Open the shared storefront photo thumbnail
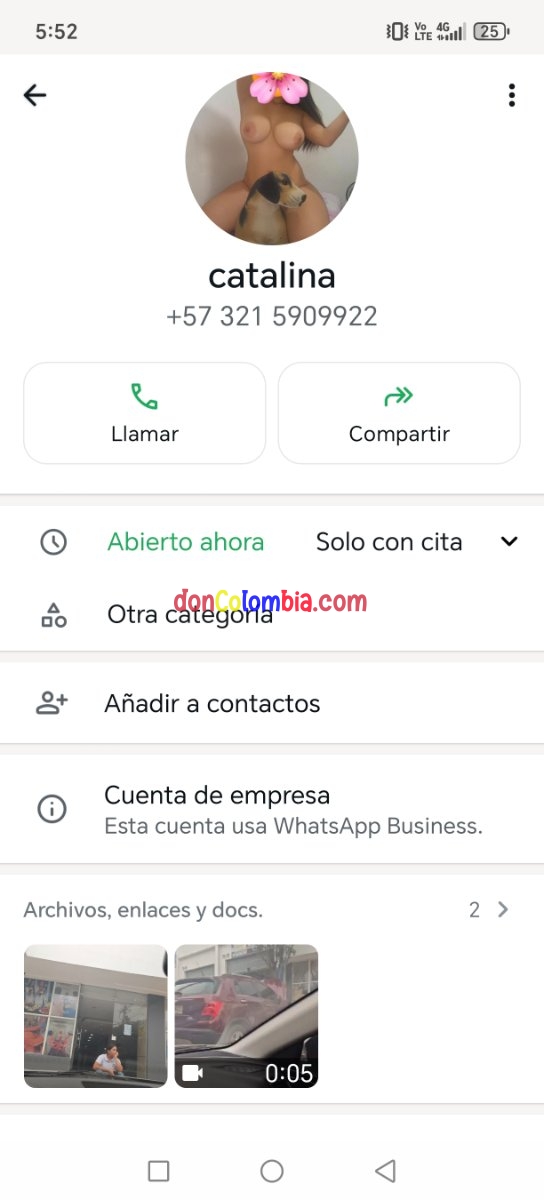This screenshot has width=544, height=1200. (x=96, y=1016)
